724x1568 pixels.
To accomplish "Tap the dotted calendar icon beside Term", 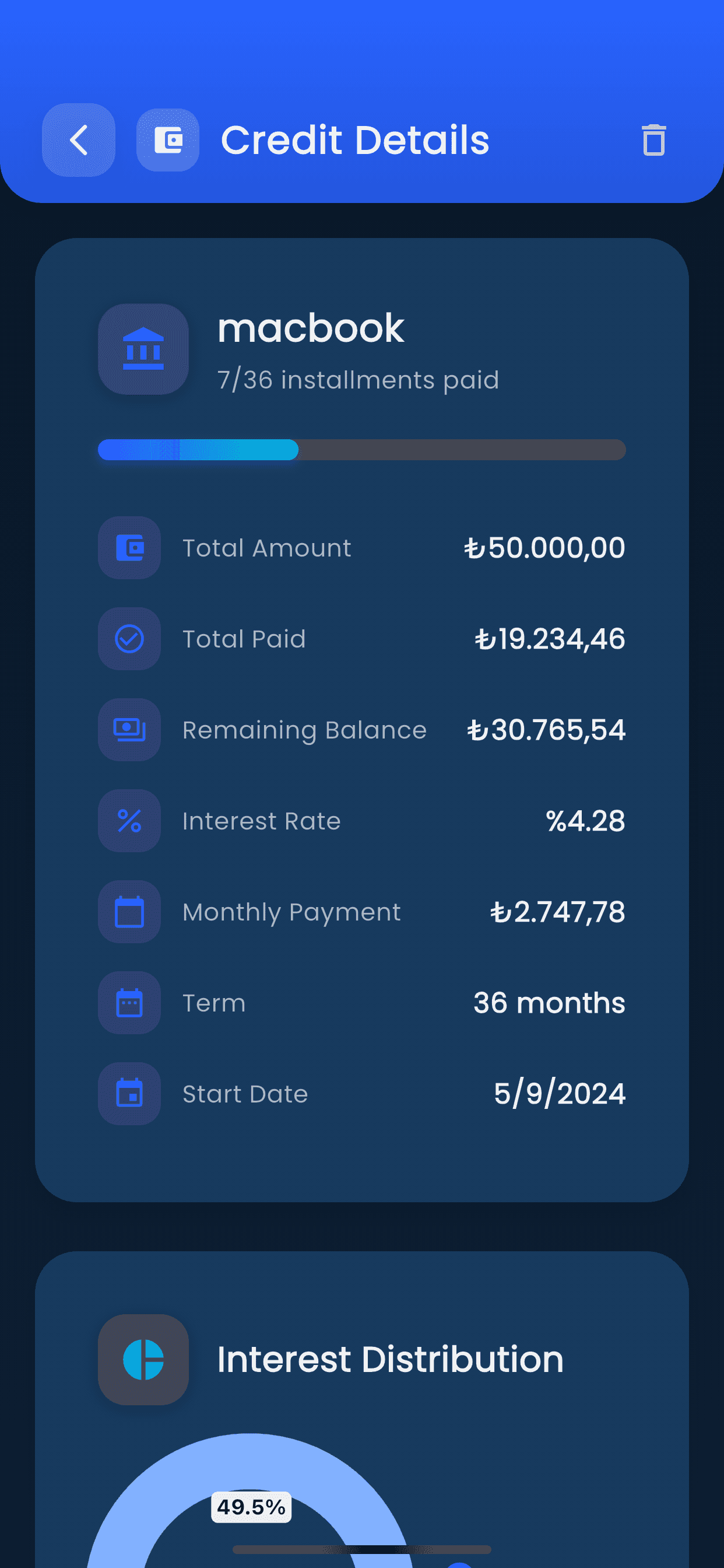I will point(129,1003).
